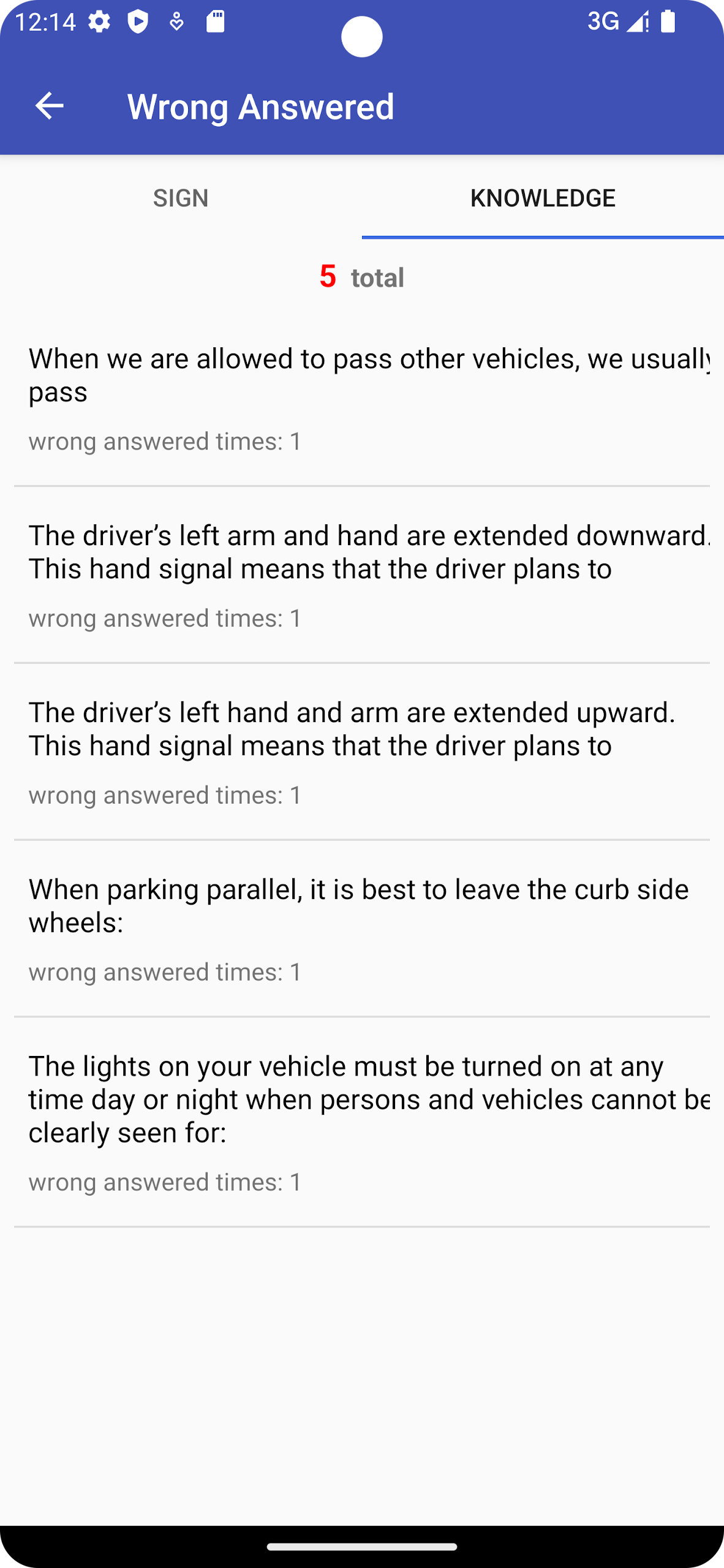This screenshot has height=1568, width=724.
Task: Tap the red 5 total counter
Action: [x=360, y=277]
